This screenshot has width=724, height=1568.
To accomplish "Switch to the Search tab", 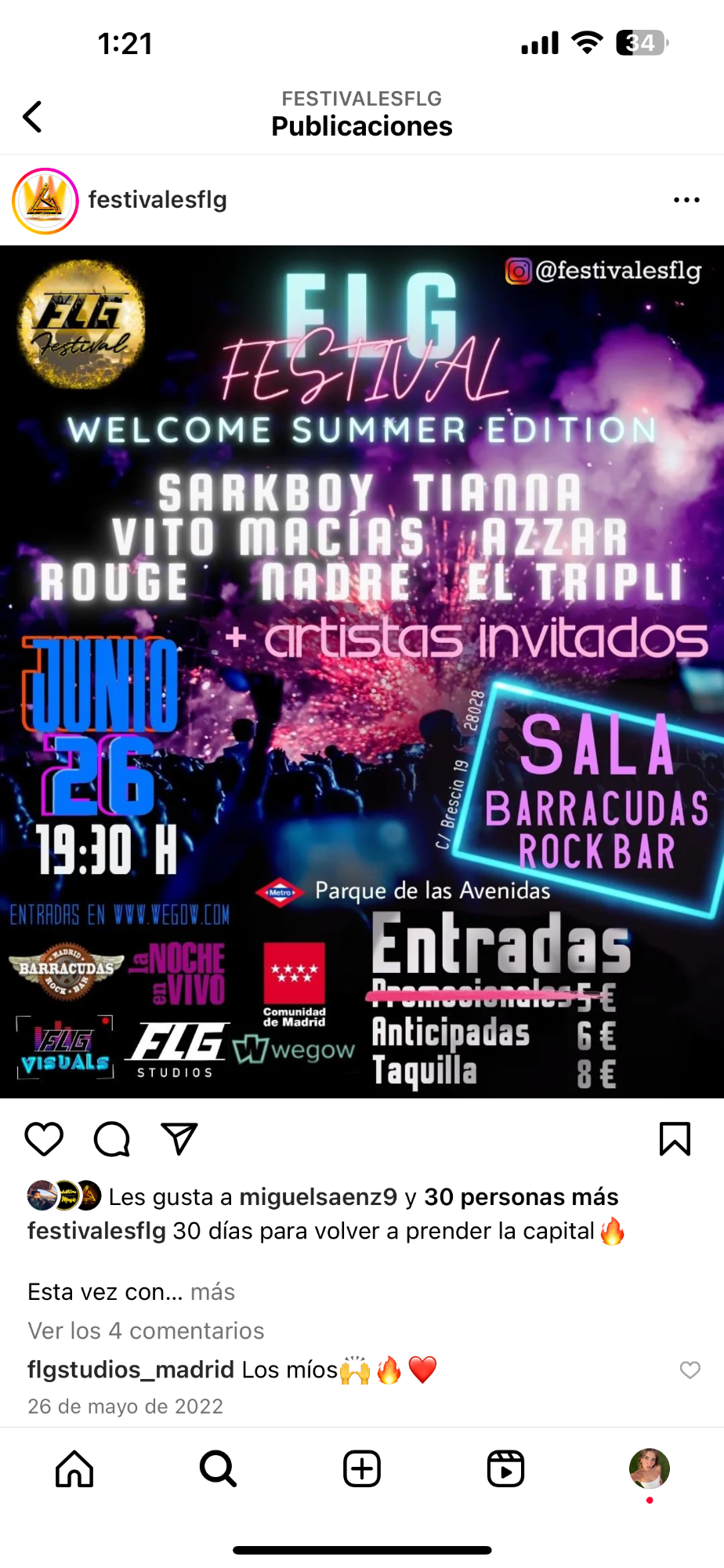I will pos(218,1468).
